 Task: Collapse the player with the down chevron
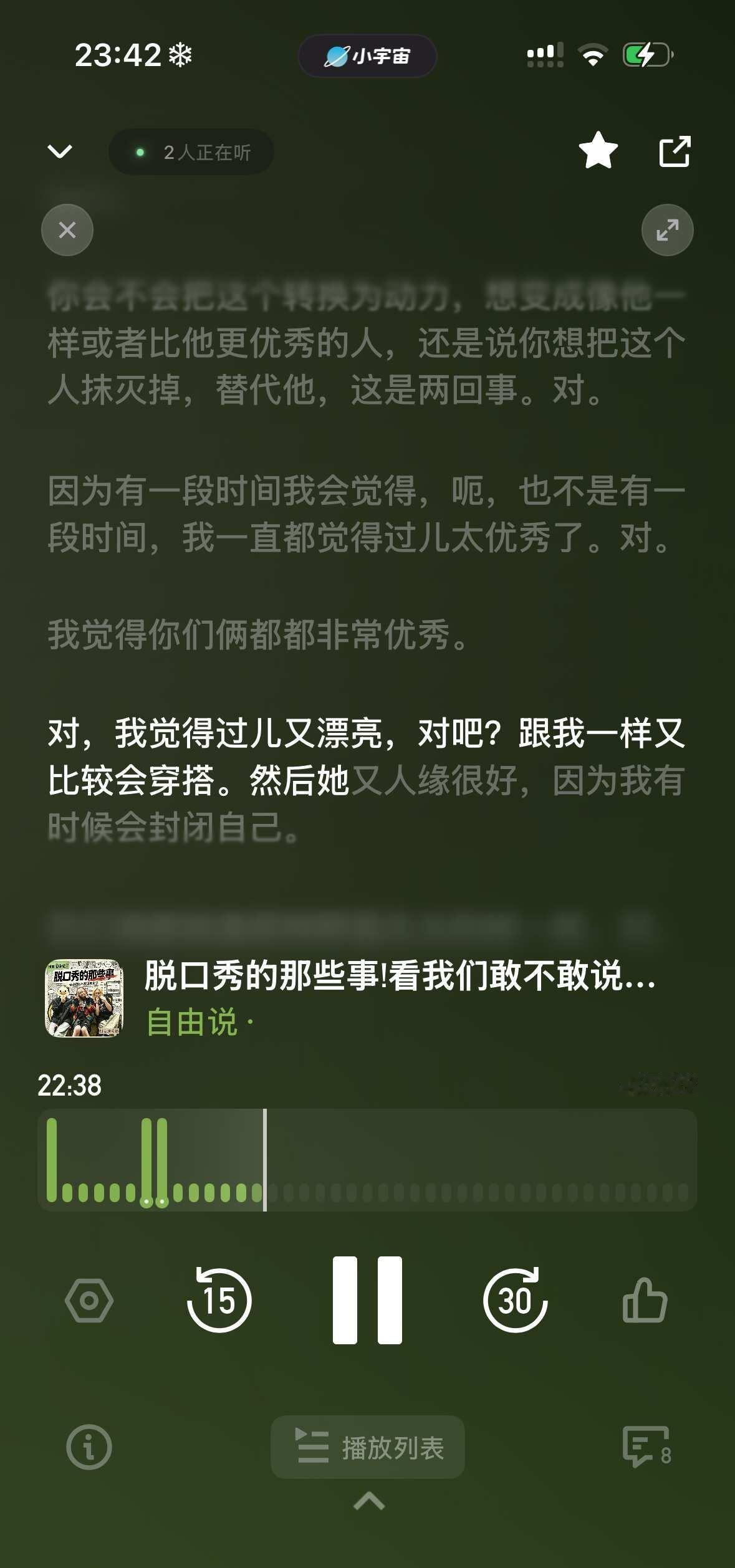[60, 151]
